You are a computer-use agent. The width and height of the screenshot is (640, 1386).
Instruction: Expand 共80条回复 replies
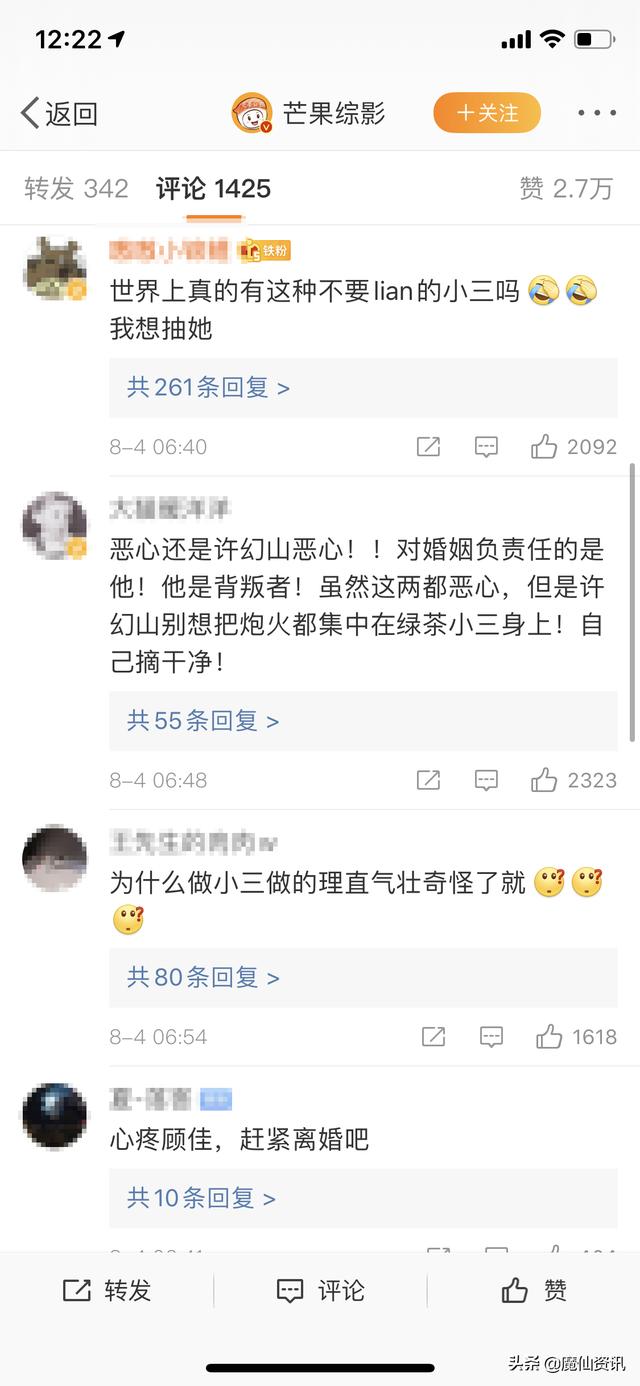203,977
